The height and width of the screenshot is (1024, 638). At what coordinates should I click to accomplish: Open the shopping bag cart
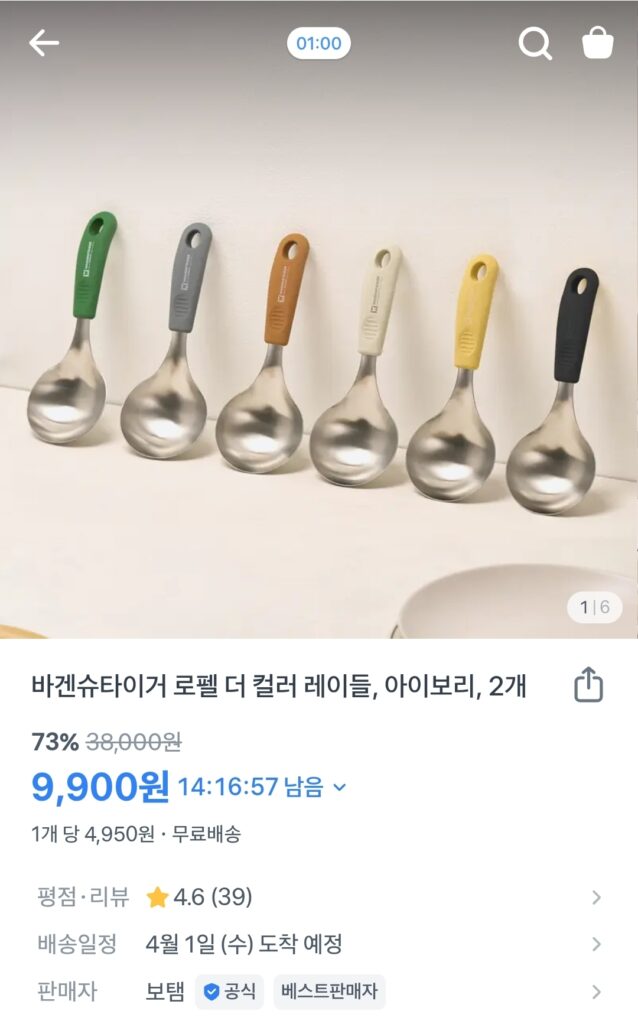coord(598,43)
